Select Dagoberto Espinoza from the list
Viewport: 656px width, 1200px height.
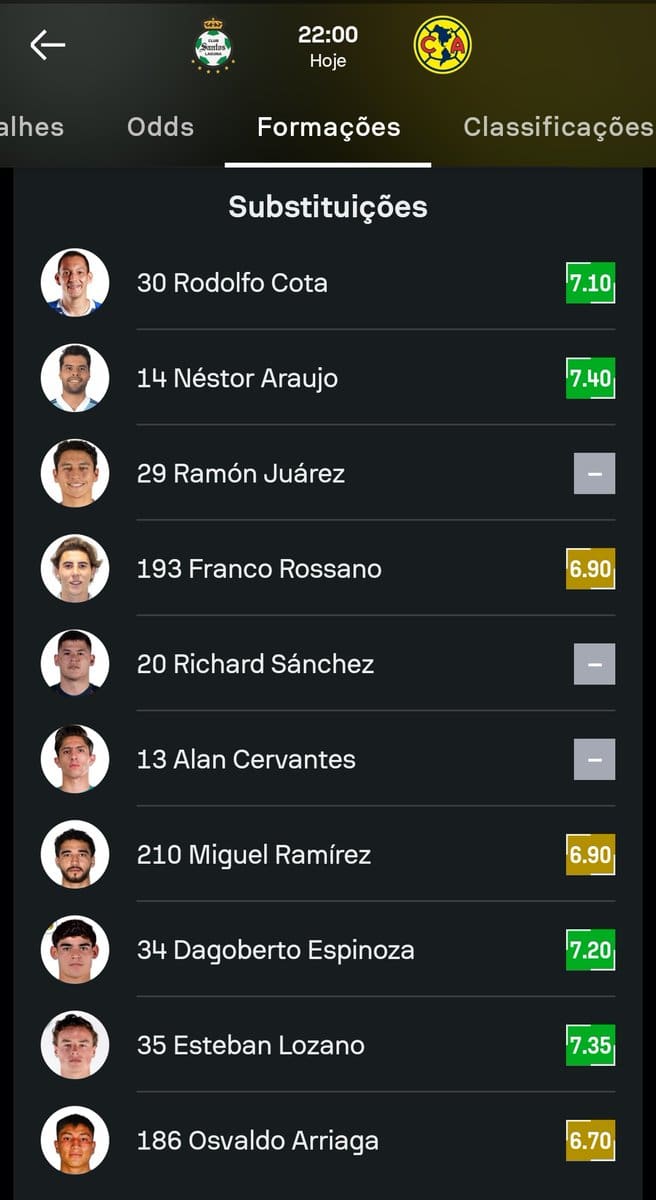[275, 950]
